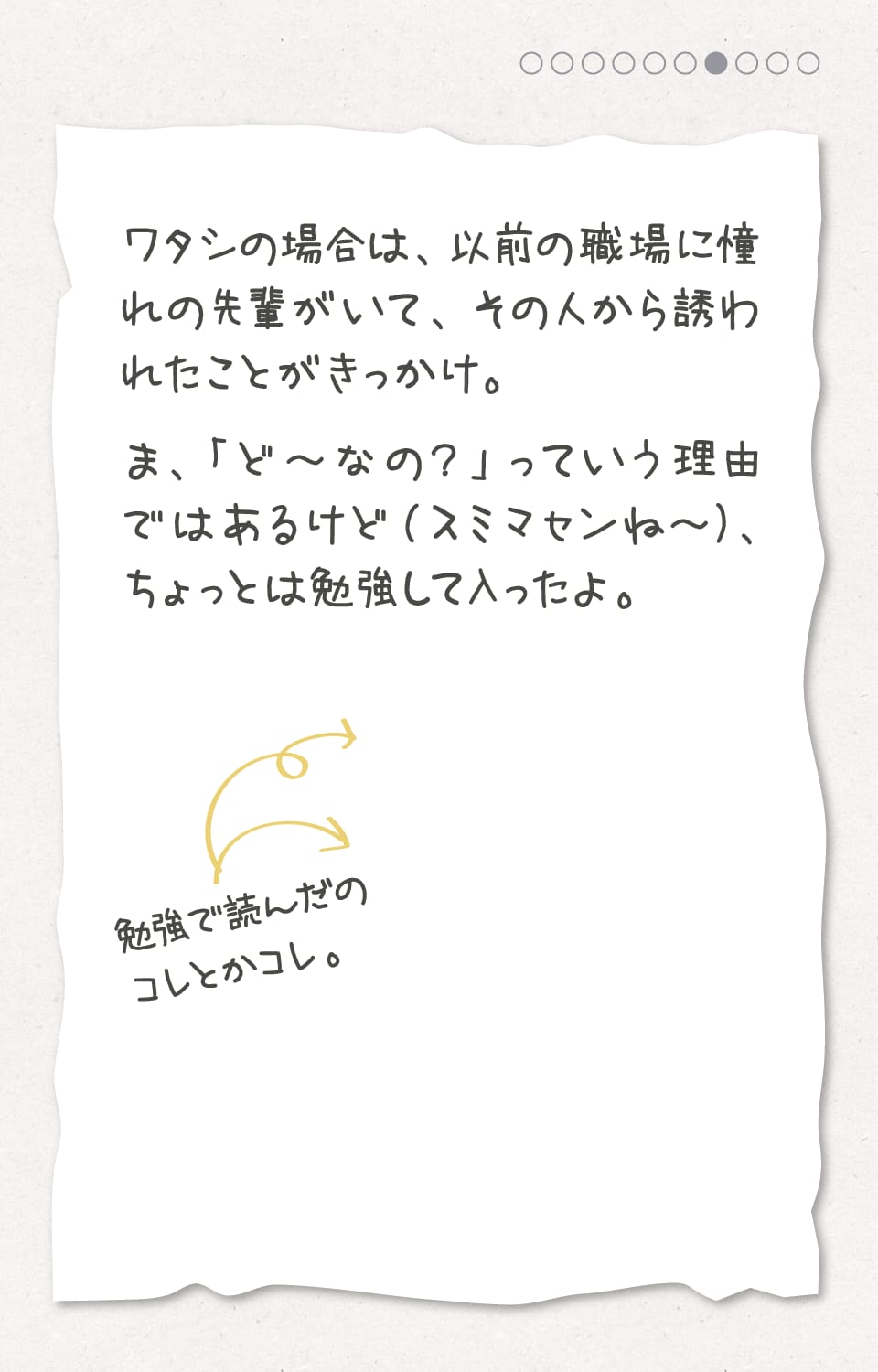This screenshot has height=1372, width=878.
Task: Jump to the last page indicator dot
Action: coord(808,63)
